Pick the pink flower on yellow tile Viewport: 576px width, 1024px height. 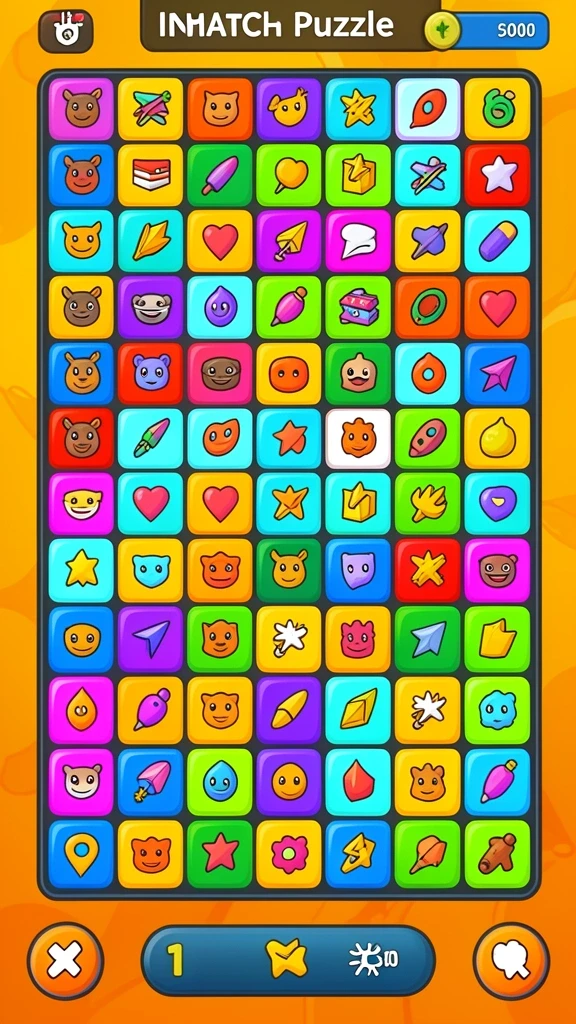point(289,854)
